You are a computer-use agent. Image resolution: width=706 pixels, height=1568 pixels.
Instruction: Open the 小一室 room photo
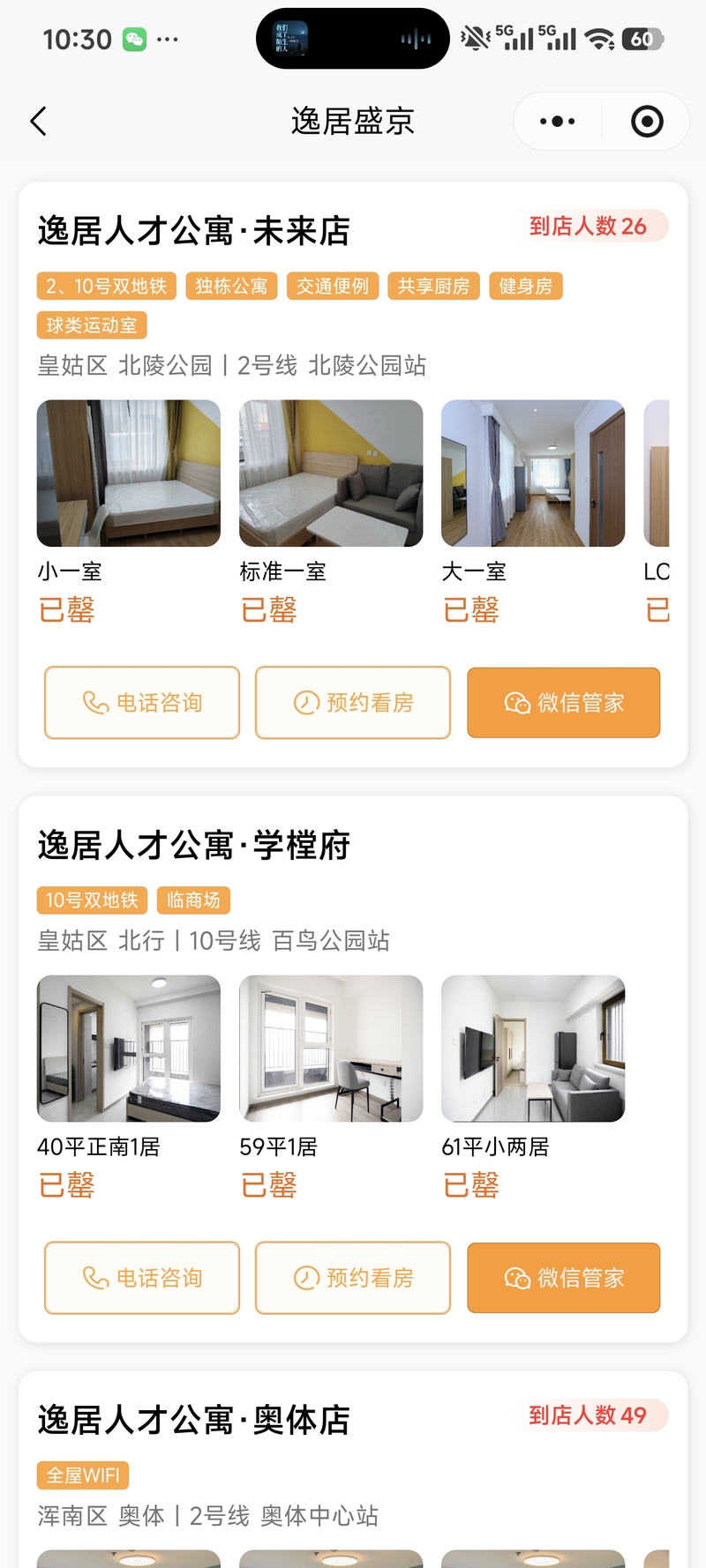pos(129,474)
